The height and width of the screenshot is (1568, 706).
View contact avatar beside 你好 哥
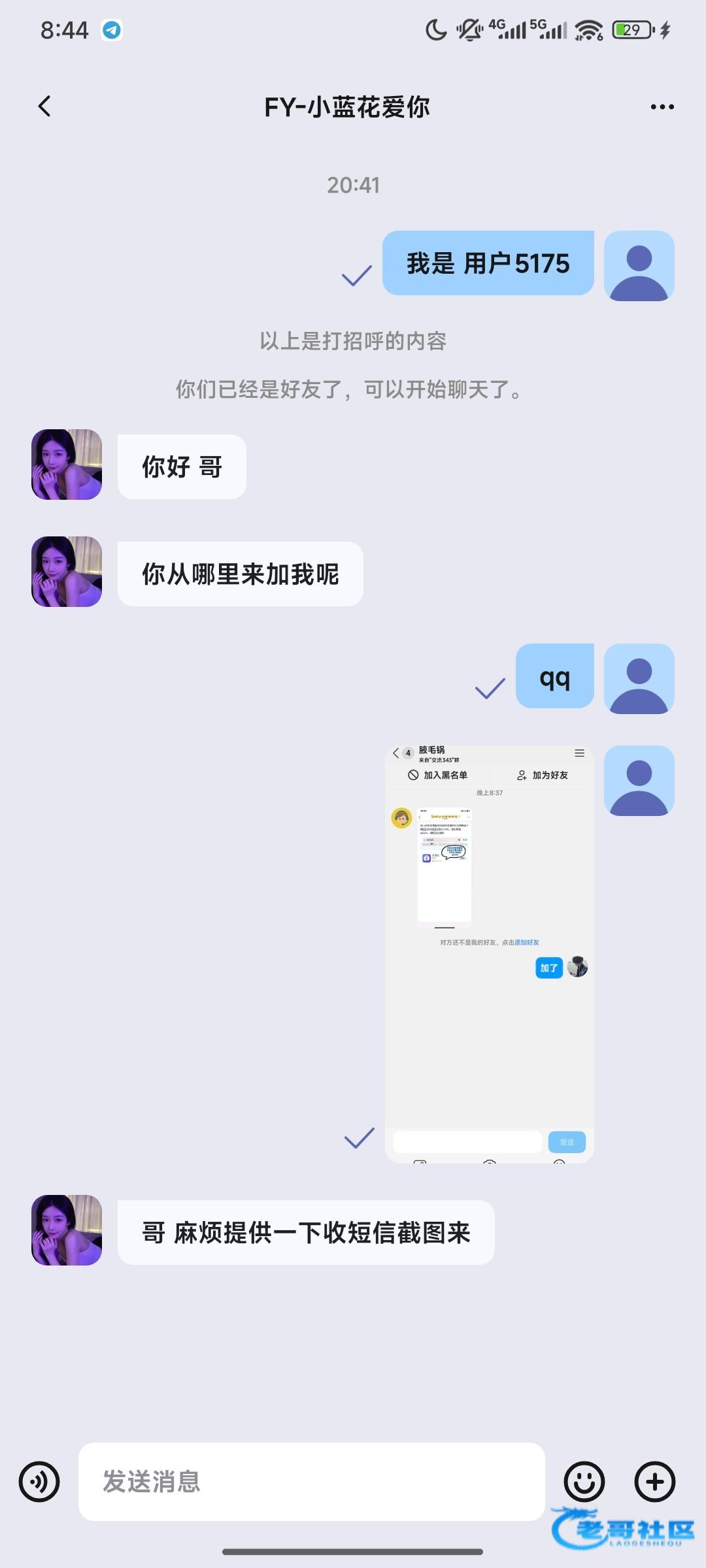67,465
